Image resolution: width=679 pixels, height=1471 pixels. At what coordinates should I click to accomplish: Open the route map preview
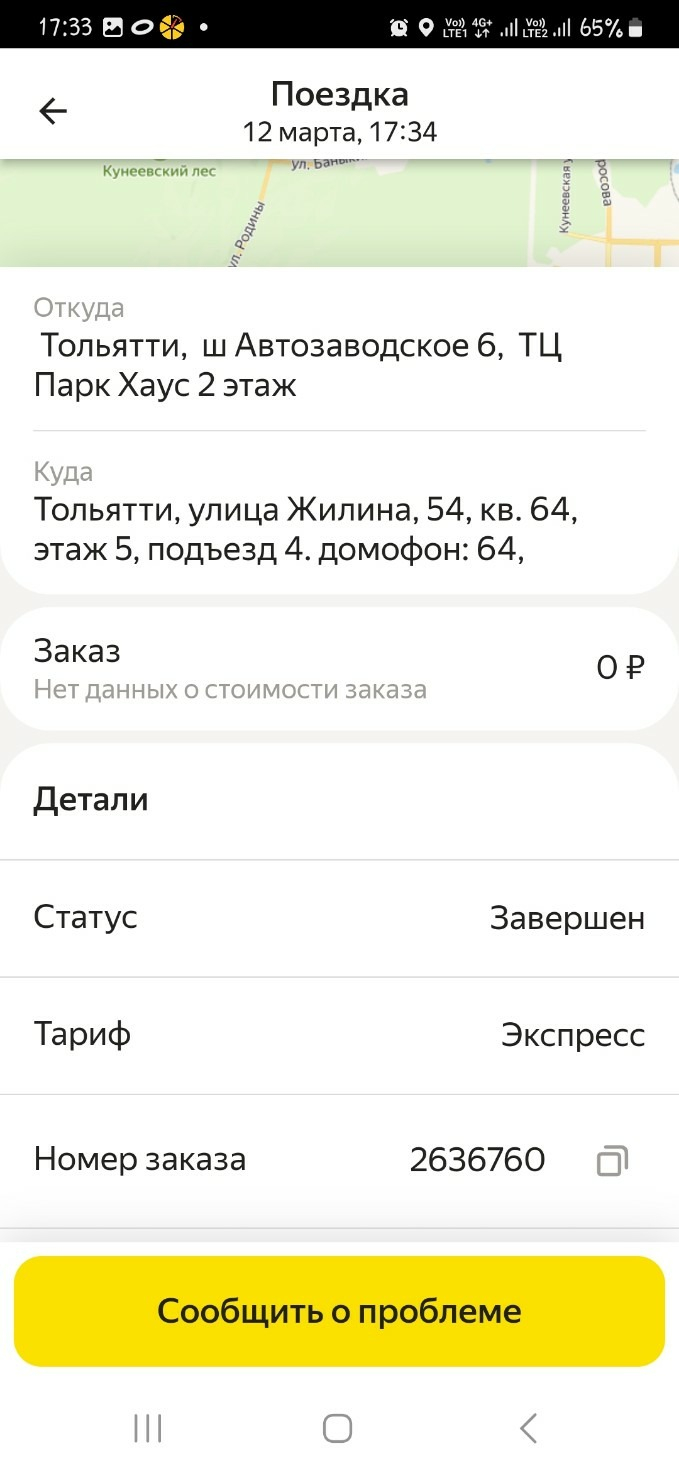click(x=339, y=212)
